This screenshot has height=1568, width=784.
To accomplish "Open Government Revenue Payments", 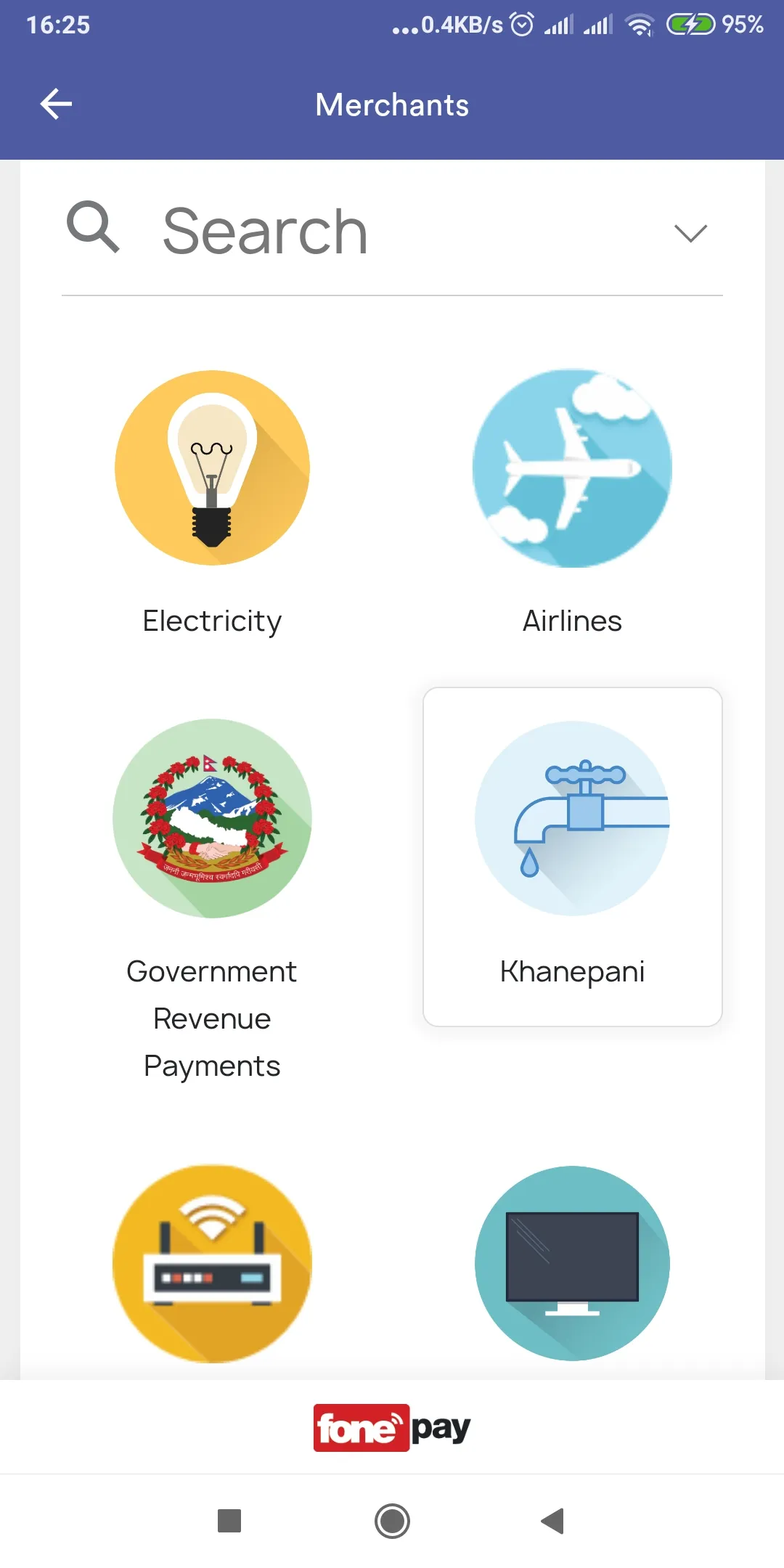I will tap(211, 818).
